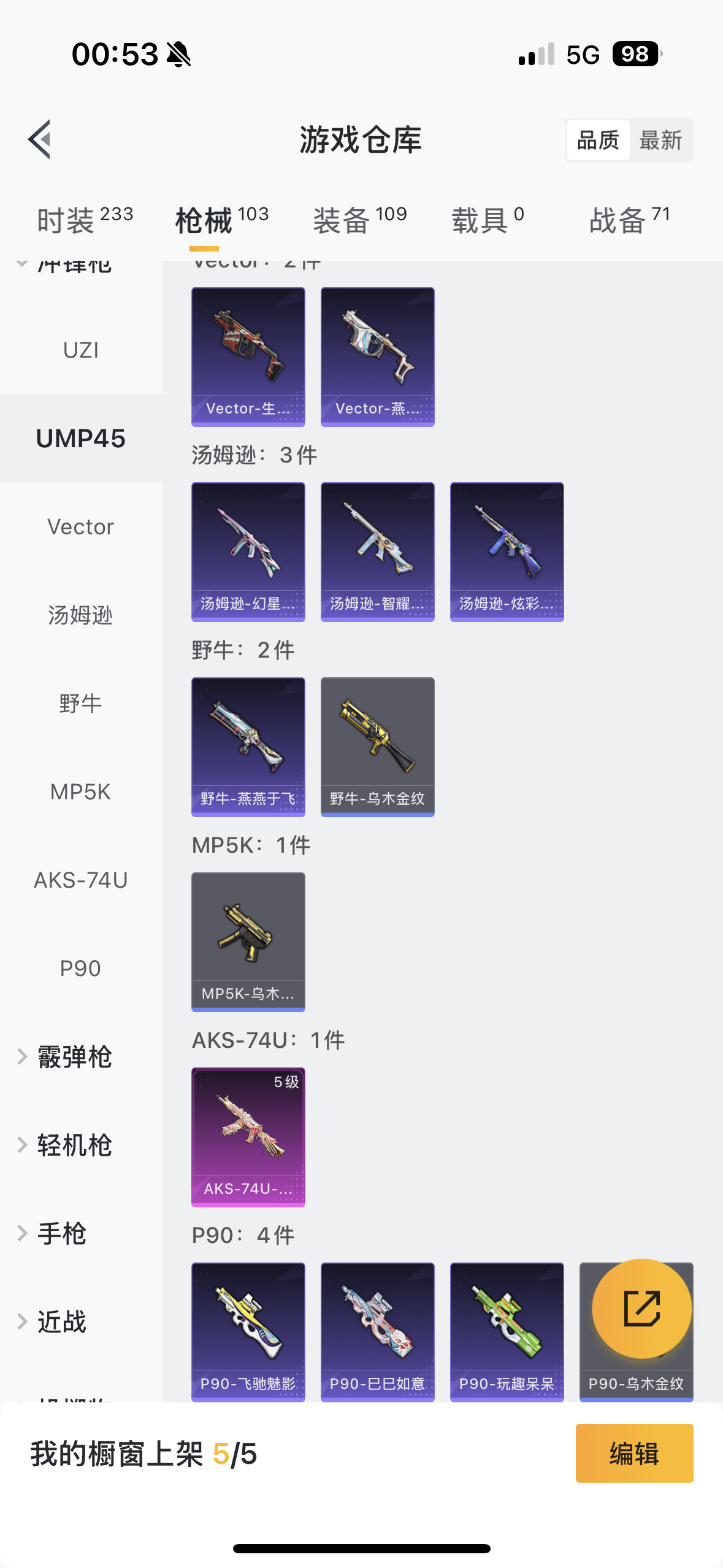Image resolution: width=723 pixels, height=1568 pixels.
Task: Sort by 最新
Action: 660,140
